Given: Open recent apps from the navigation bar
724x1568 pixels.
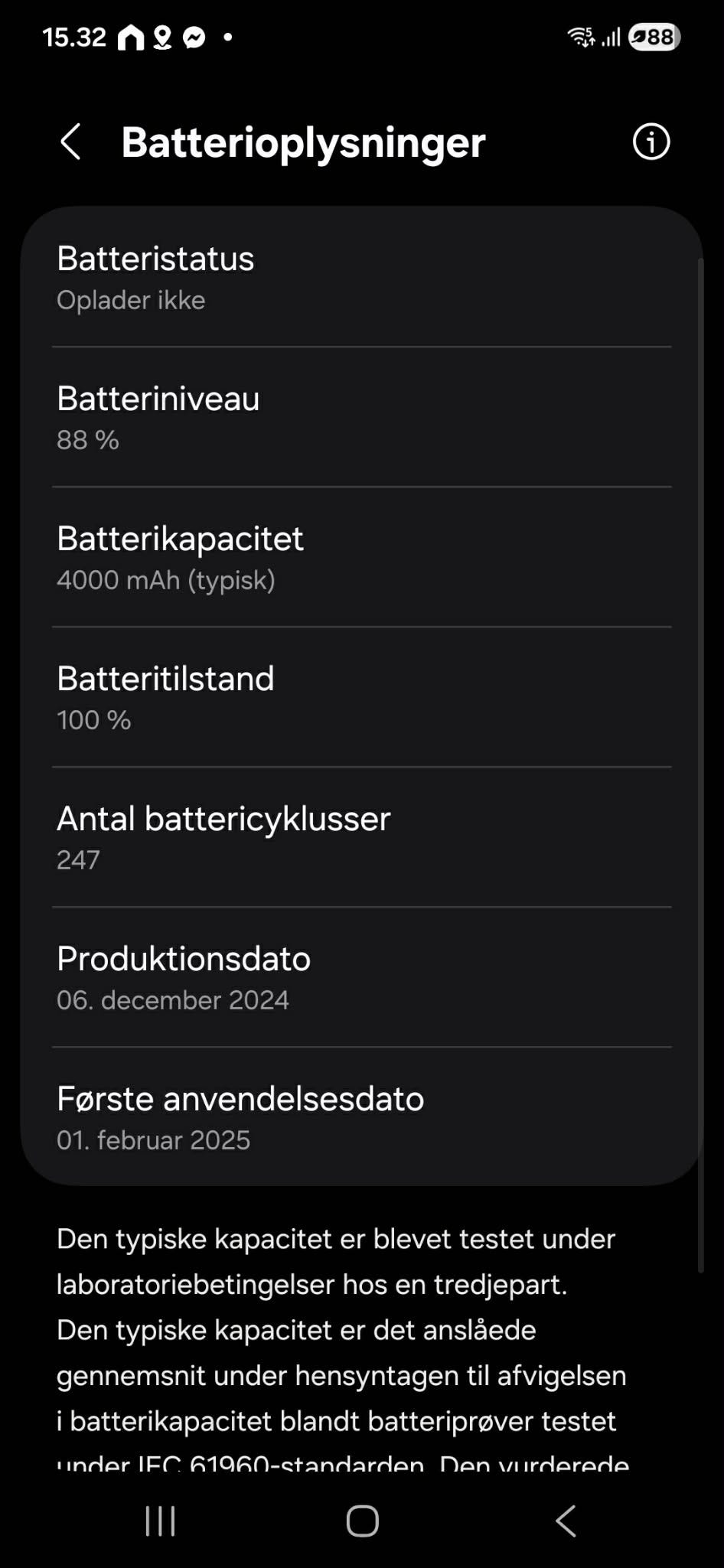Looking at the screenshot, I should 161,1521.
